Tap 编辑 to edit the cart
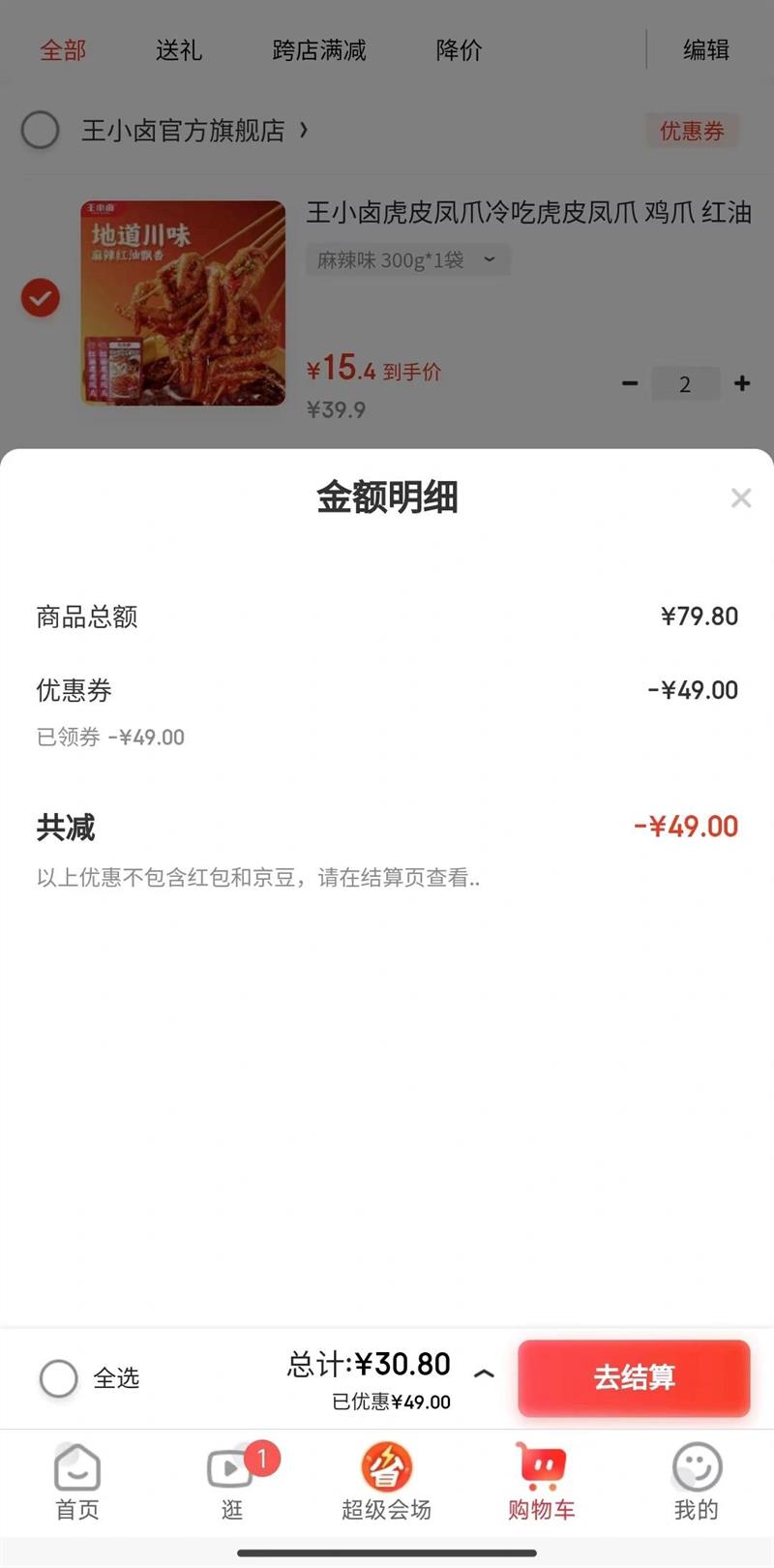Image resolution: width=774 pixels, height=1568 pixels. click(706, 50)
